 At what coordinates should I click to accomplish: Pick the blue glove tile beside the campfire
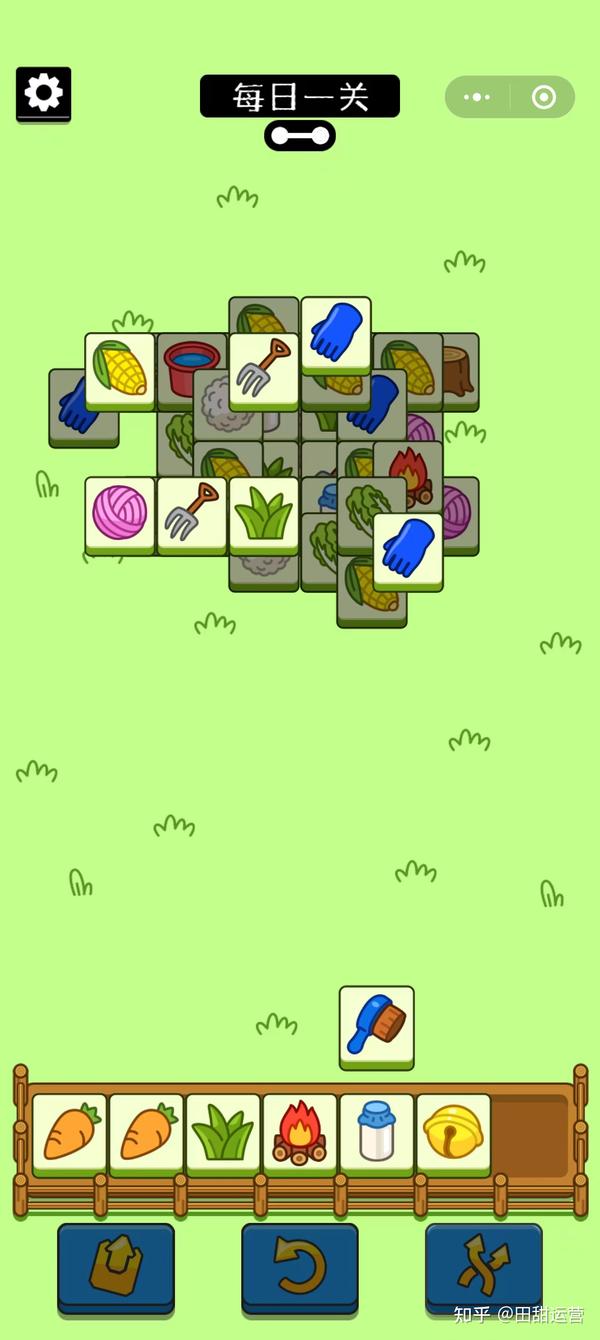point(408,548)
